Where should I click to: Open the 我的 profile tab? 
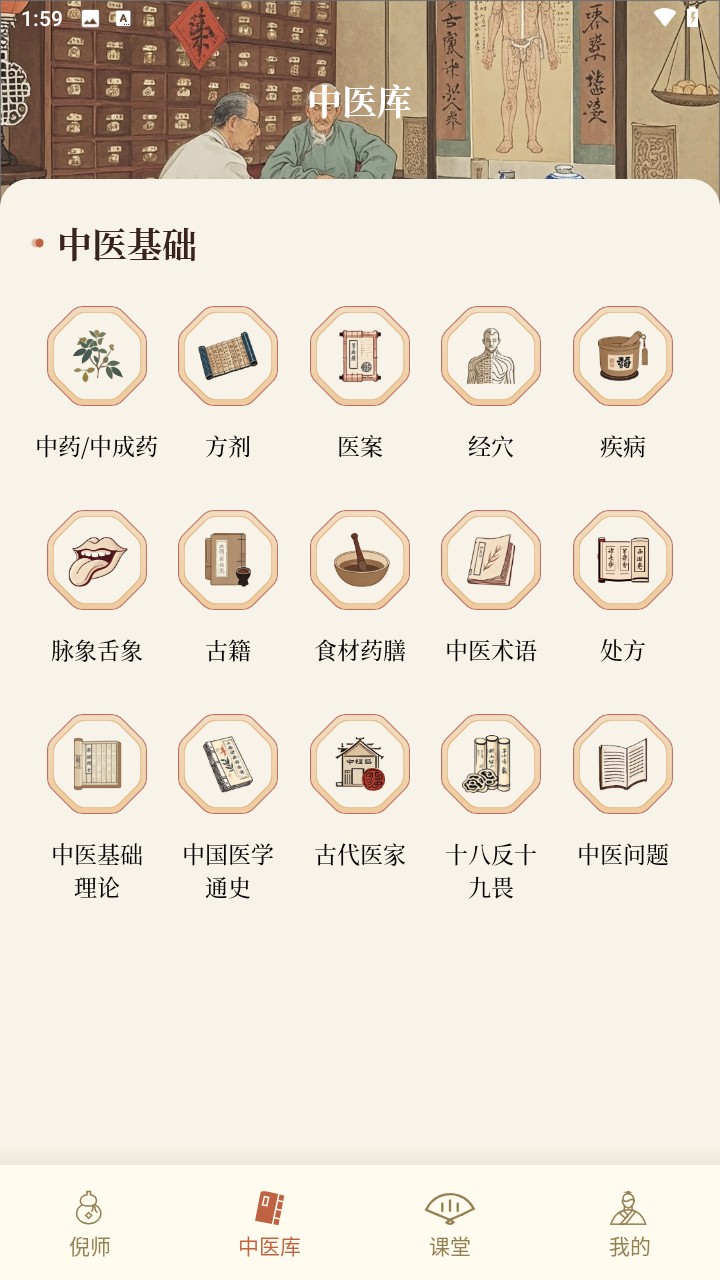(629, 1223)
